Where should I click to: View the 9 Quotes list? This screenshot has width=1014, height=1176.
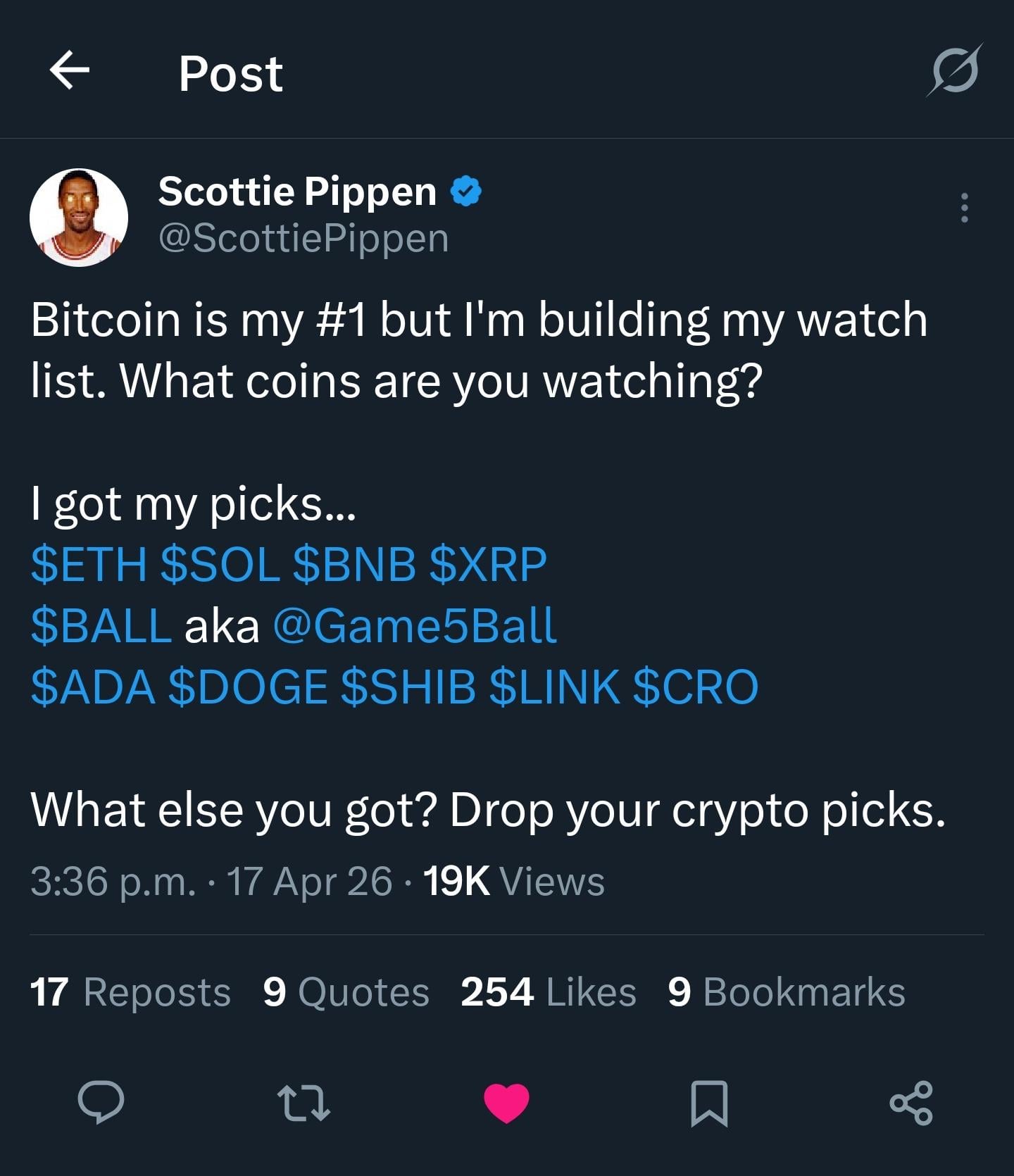pyautogui.click(x=346, y=992)
